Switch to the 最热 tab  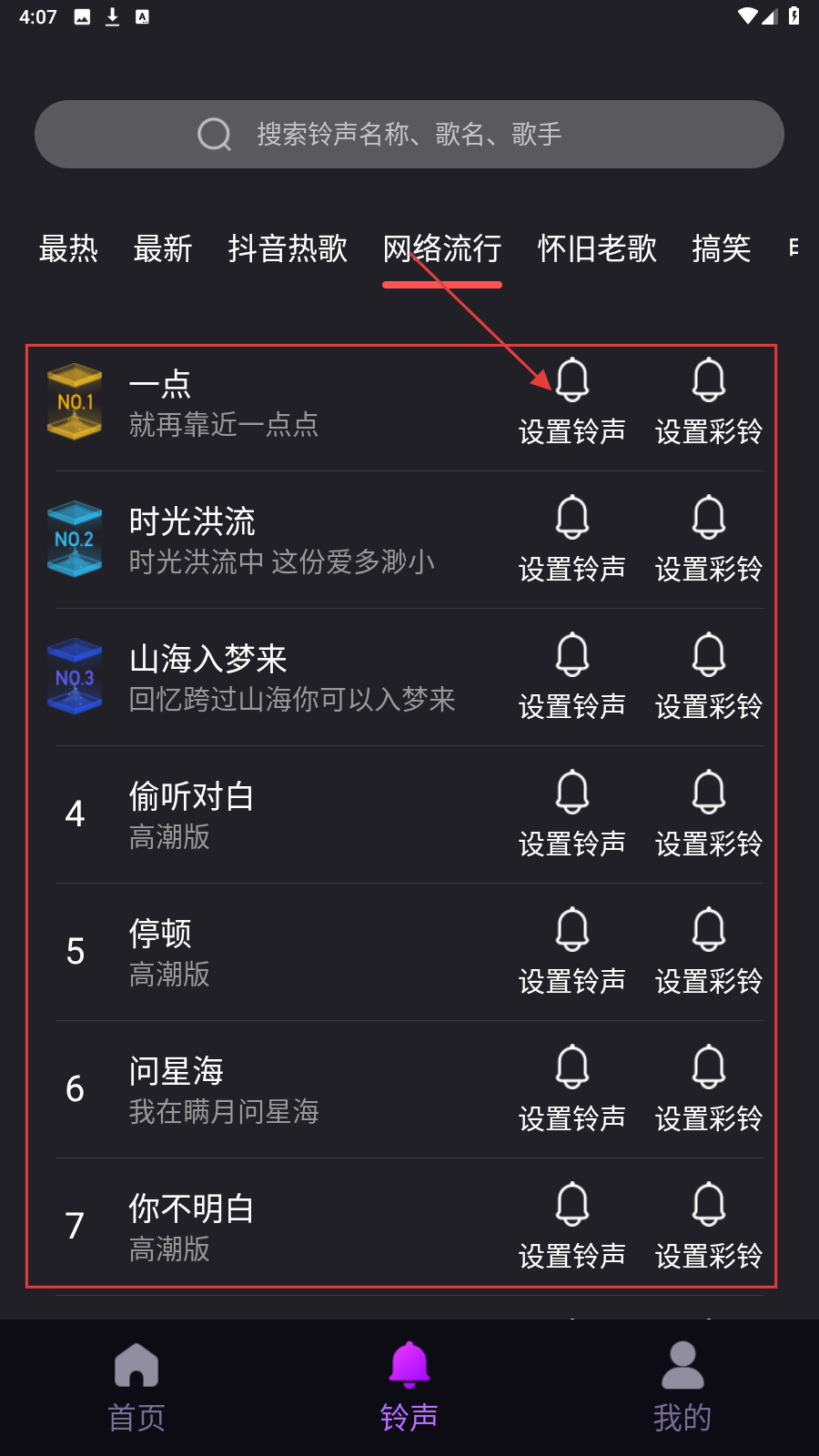tap(68, 248)
